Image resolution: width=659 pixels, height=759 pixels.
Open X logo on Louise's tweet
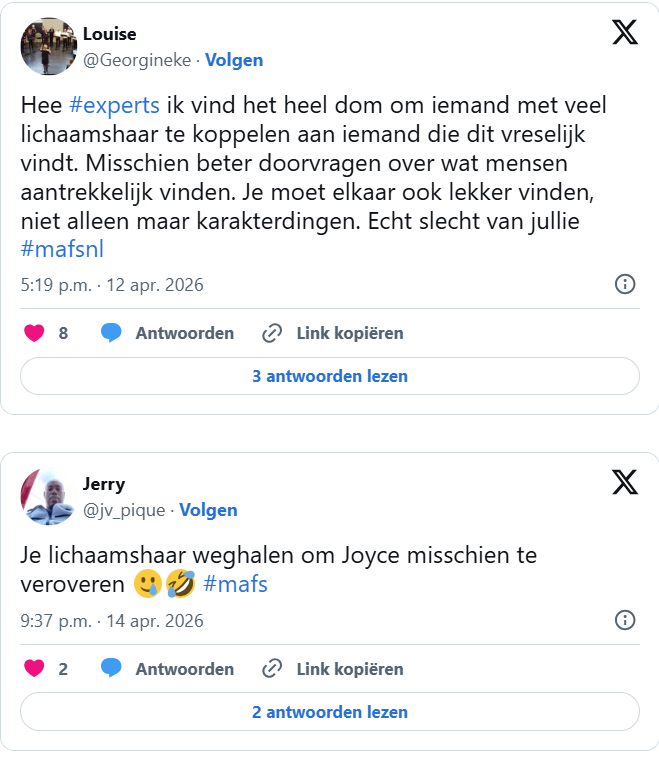(624, 33)
